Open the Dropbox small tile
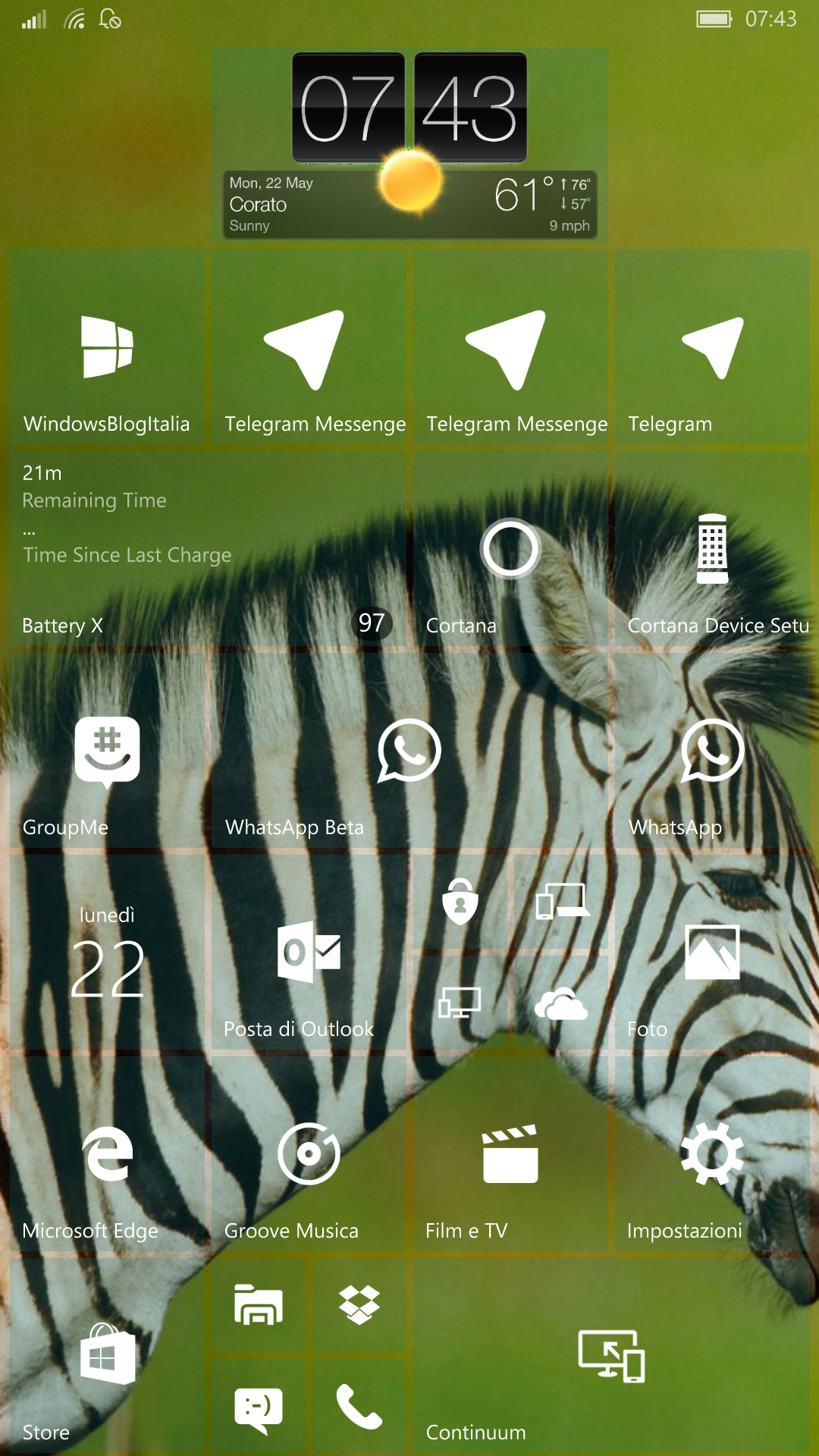 pos(359,1306)
